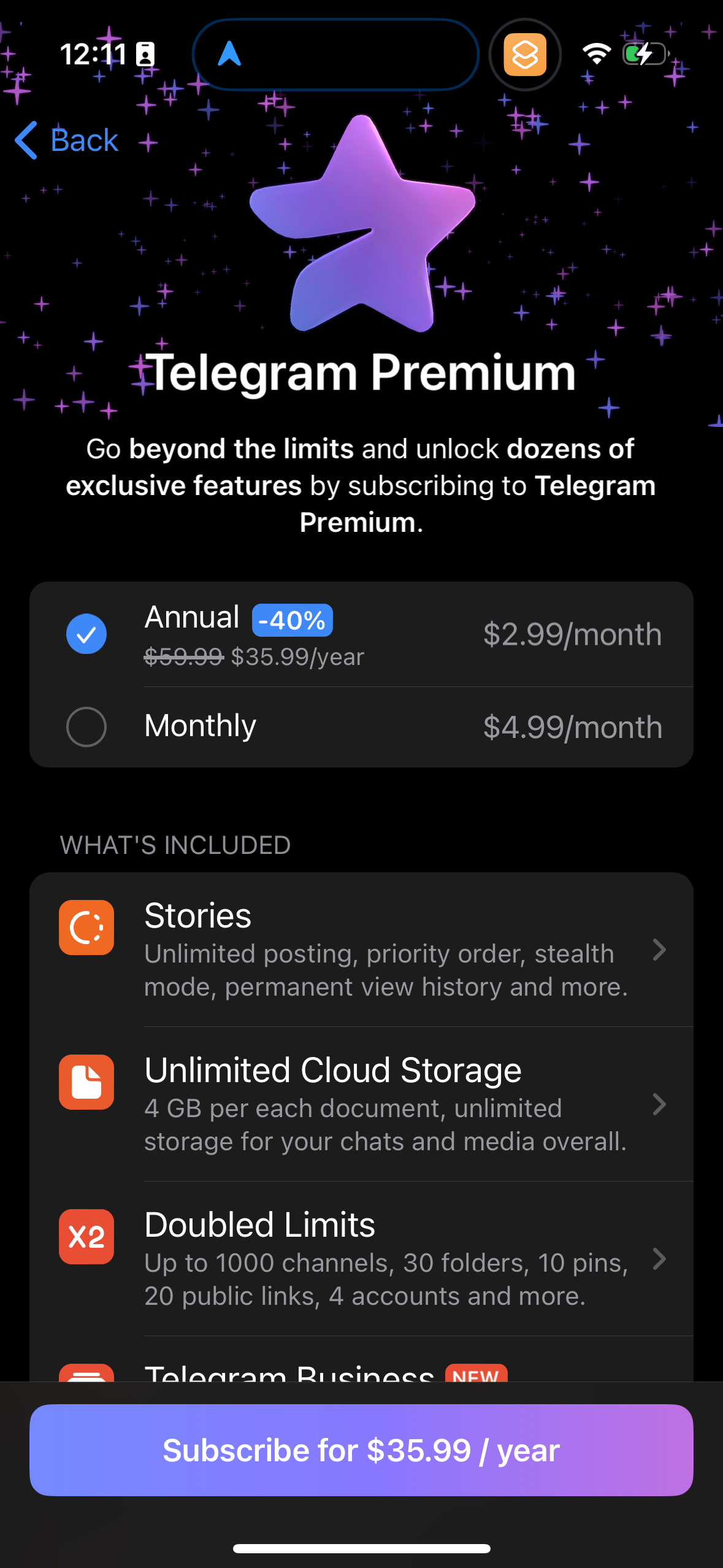Open the Stories feature icon

click(x=86, y=928)
